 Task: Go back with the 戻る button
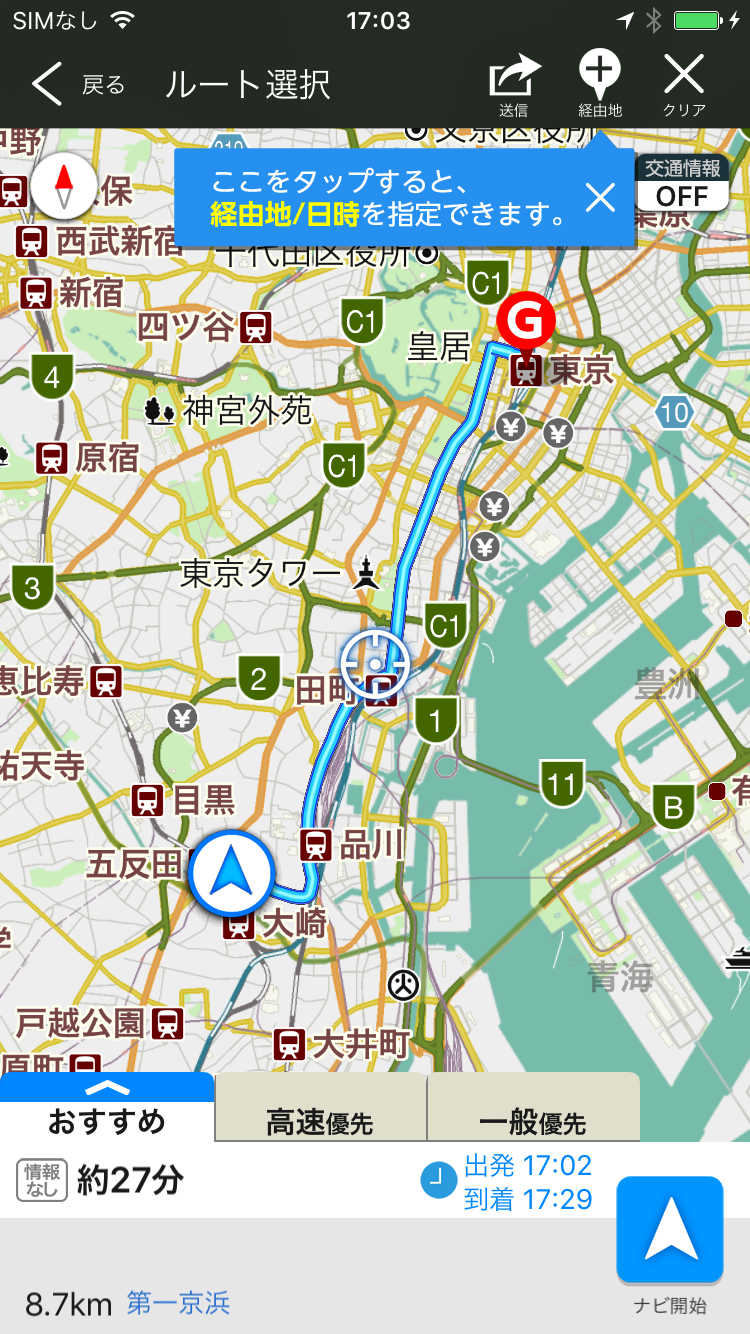pyautogui.click(x=78, y=85)
